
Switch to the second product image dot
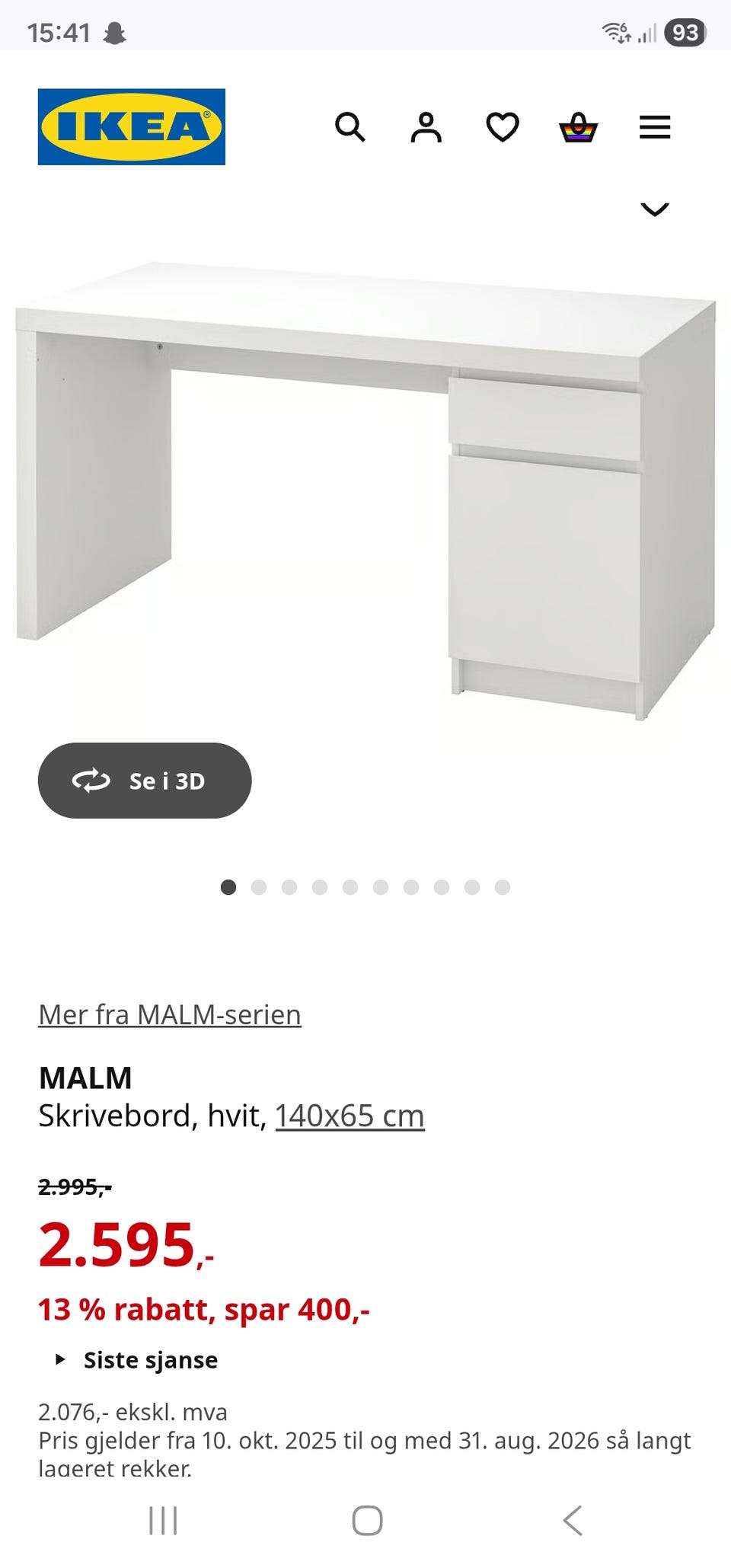tap(257, 886)
